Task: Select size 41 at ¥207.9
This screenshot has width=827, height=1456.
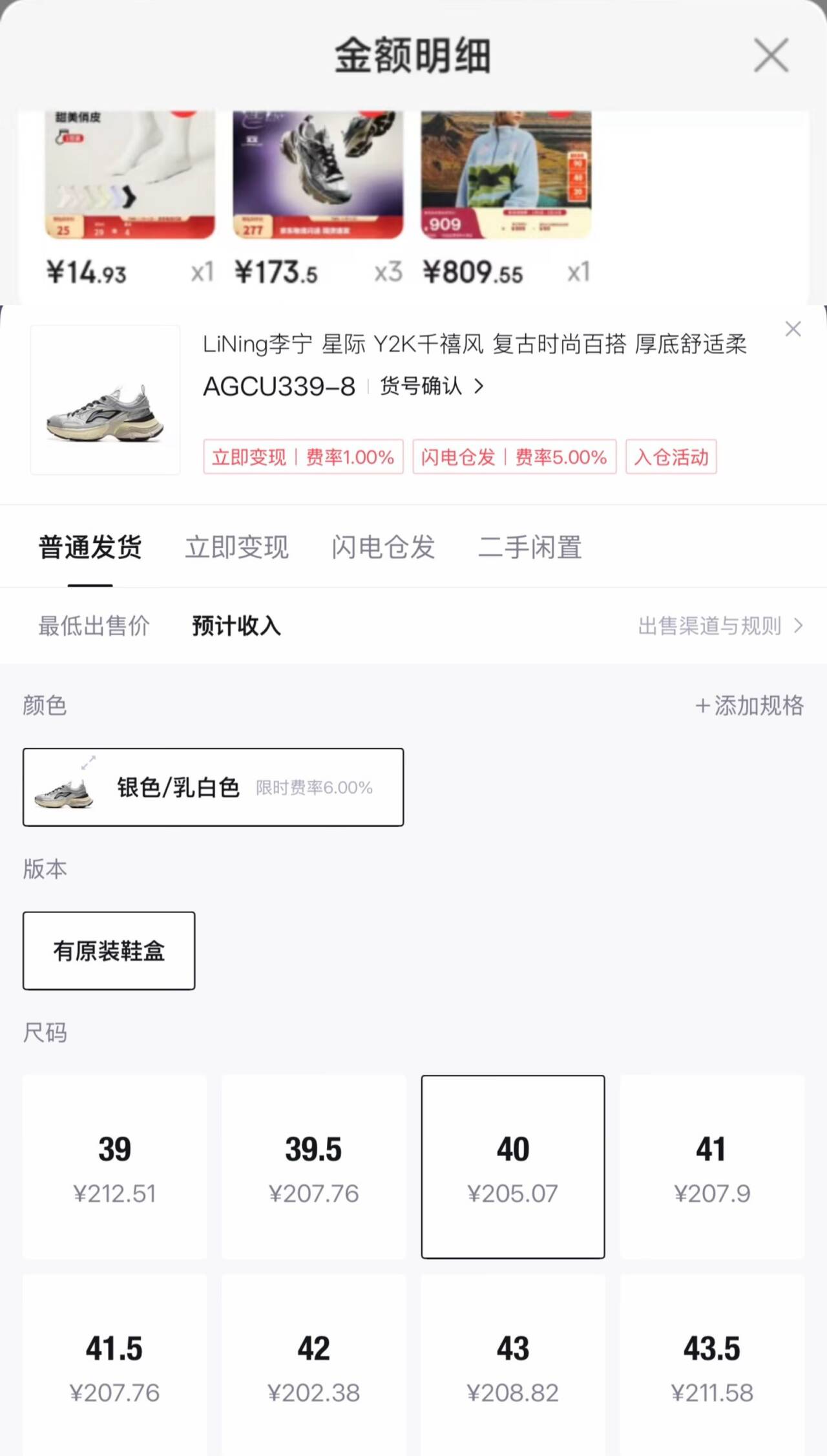Action: click(x=712, y=1166)
